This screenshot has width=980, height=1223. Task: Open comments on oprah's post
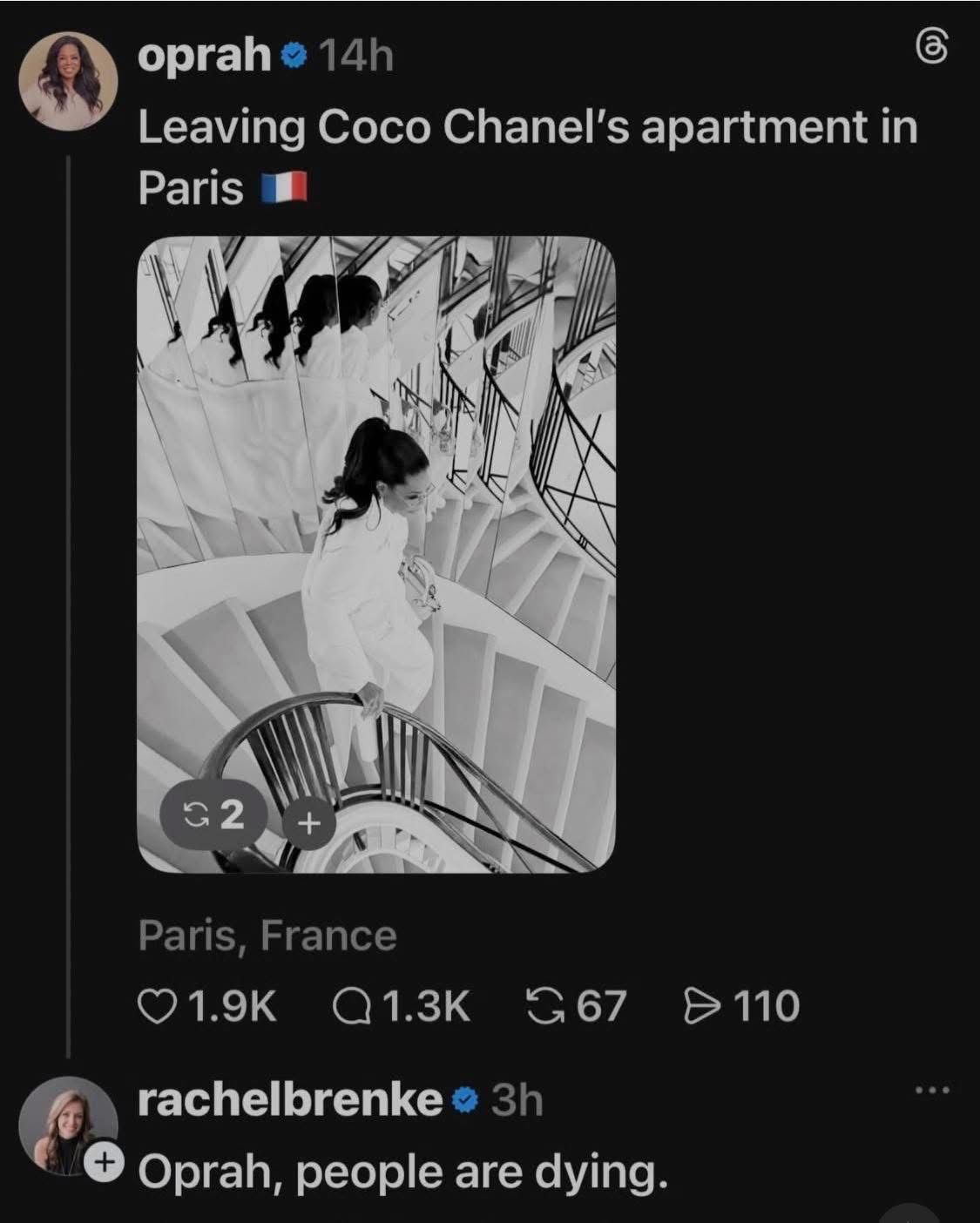(x=401, y=1005)
